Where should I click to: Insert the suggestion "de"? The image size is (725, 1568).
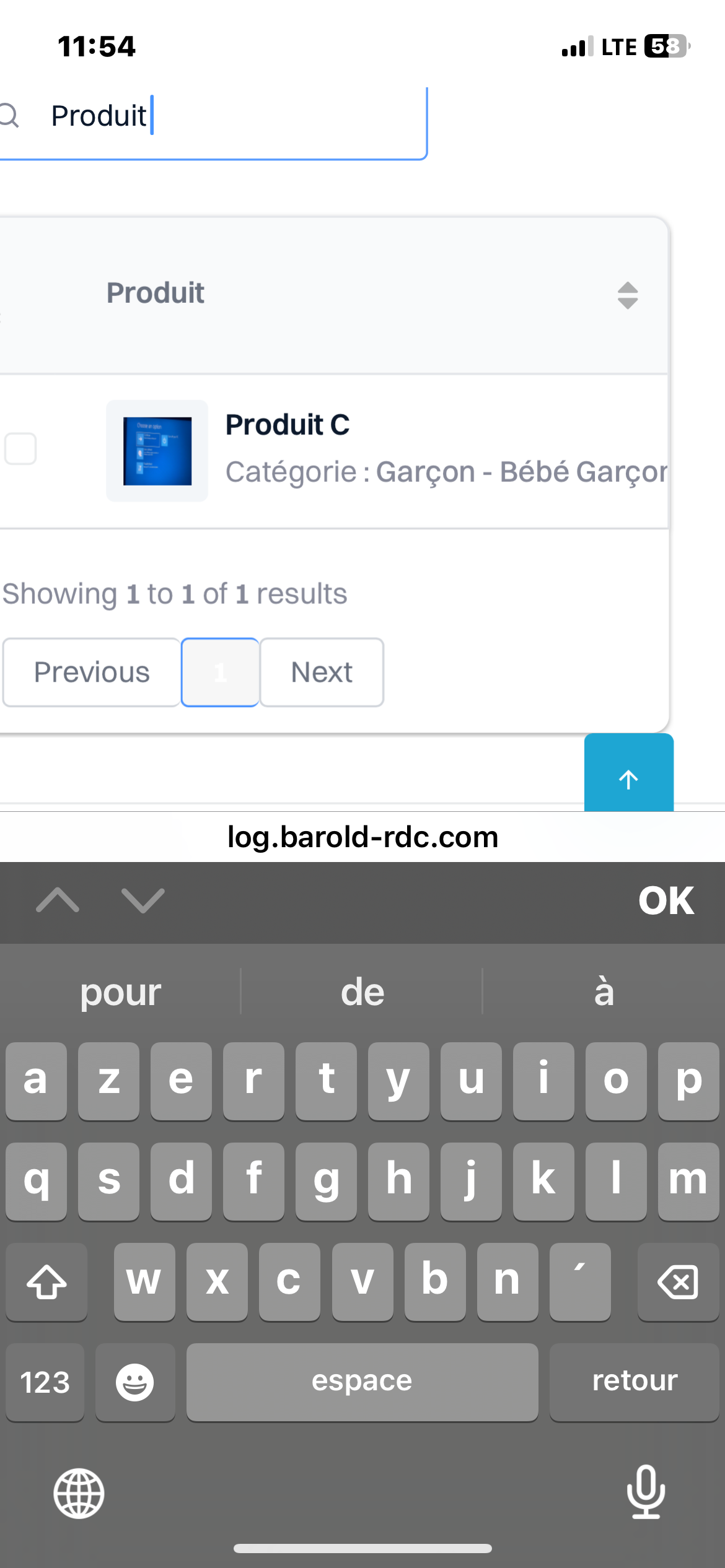point(362,992)
